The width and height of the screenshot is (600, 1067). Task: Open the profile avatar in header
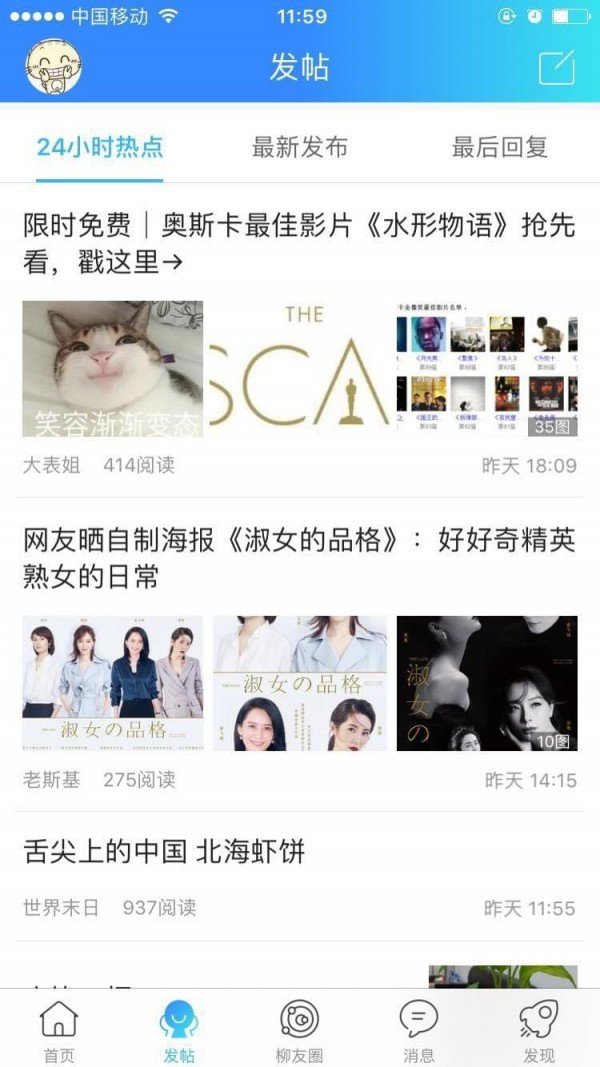coord(53,66)
